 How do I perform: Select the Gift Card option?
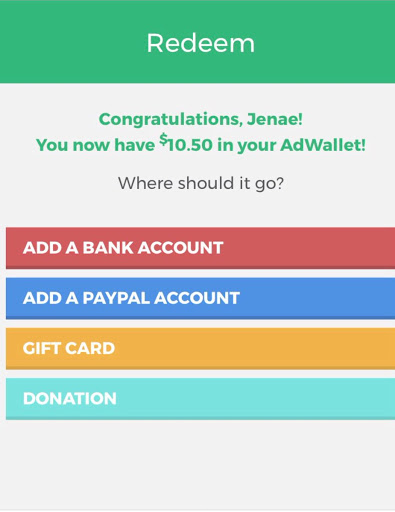[x=200, y=349]
